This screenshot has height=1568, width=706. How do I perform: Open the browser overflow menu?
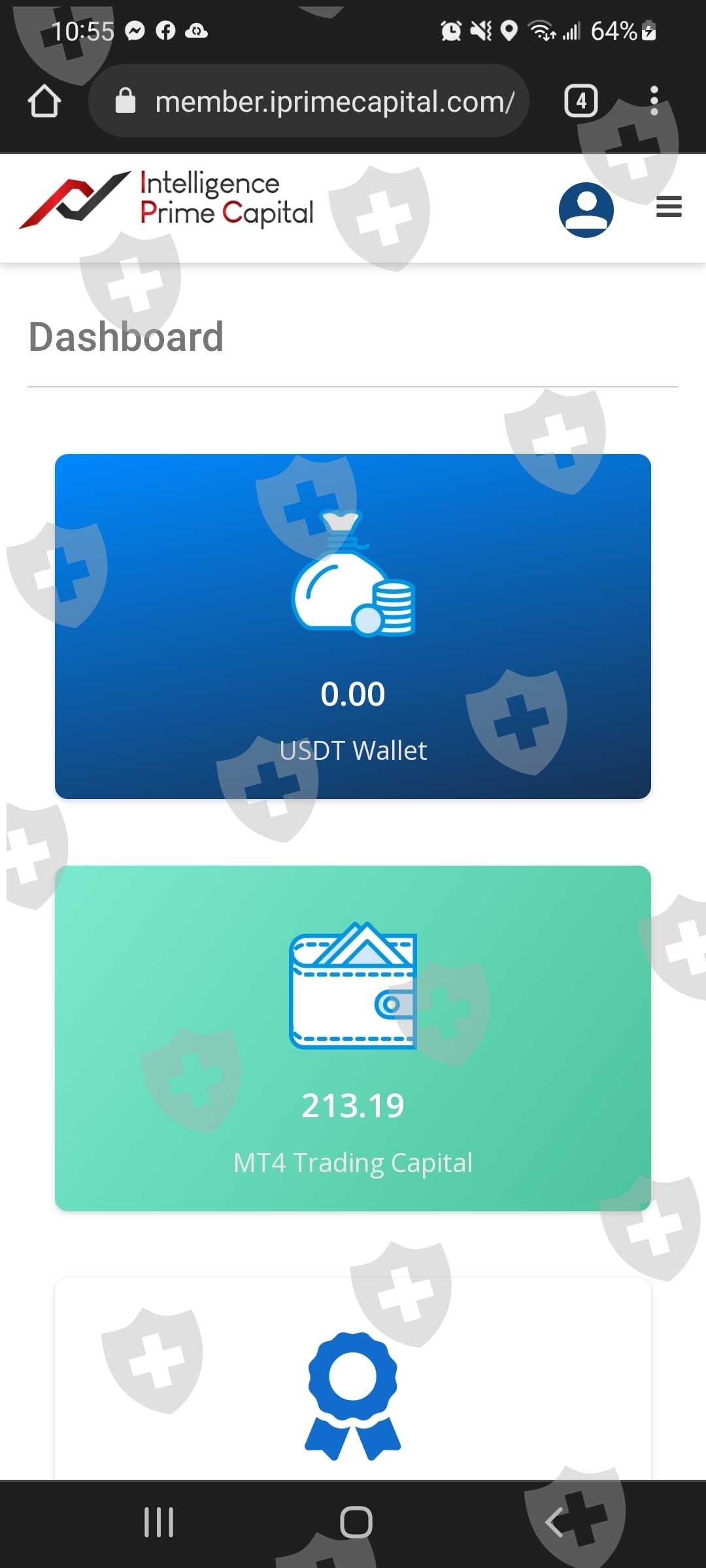tap(654, 101)
